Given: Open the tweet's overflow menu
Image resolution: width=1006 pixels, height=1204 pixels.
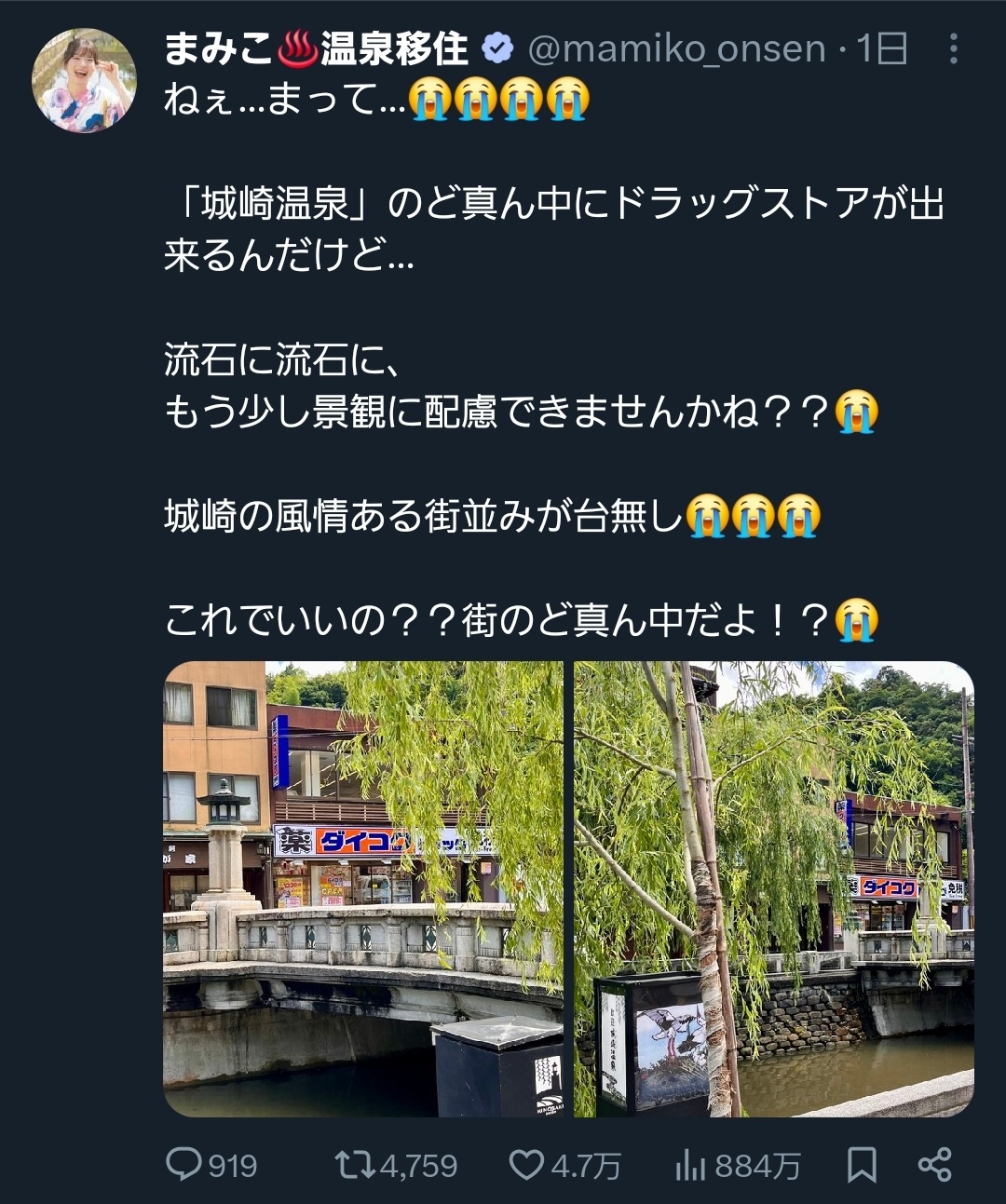Looking at the screenshot, I should [x=953, y=49].
